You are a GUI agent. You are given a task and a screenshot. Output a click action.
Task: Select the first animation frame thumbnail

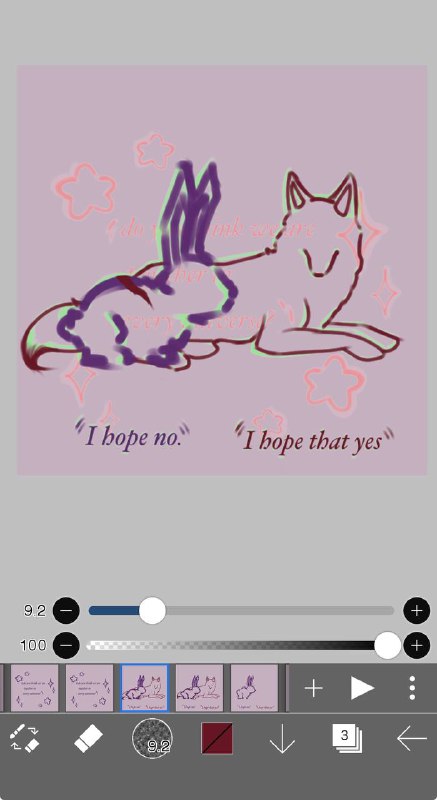pyautogui.click(x=35, y=688)
